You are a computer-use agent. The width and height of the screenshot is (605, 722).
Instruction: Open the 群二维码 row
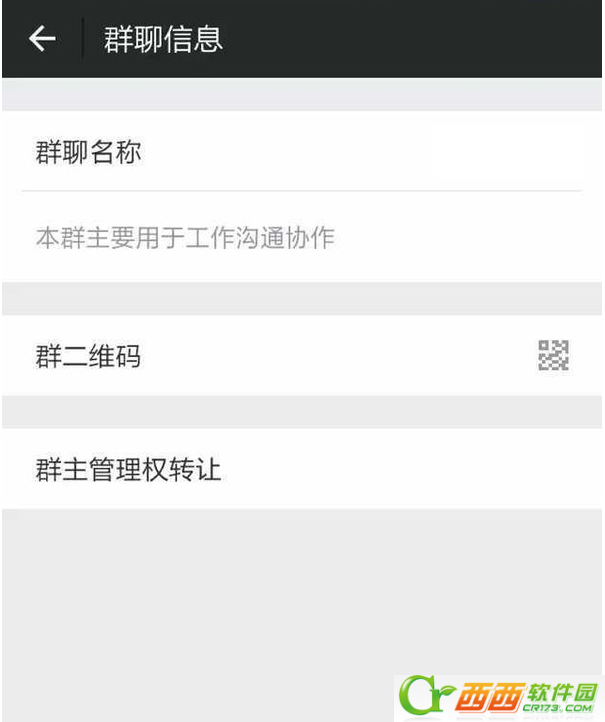[x=300, y=356]
